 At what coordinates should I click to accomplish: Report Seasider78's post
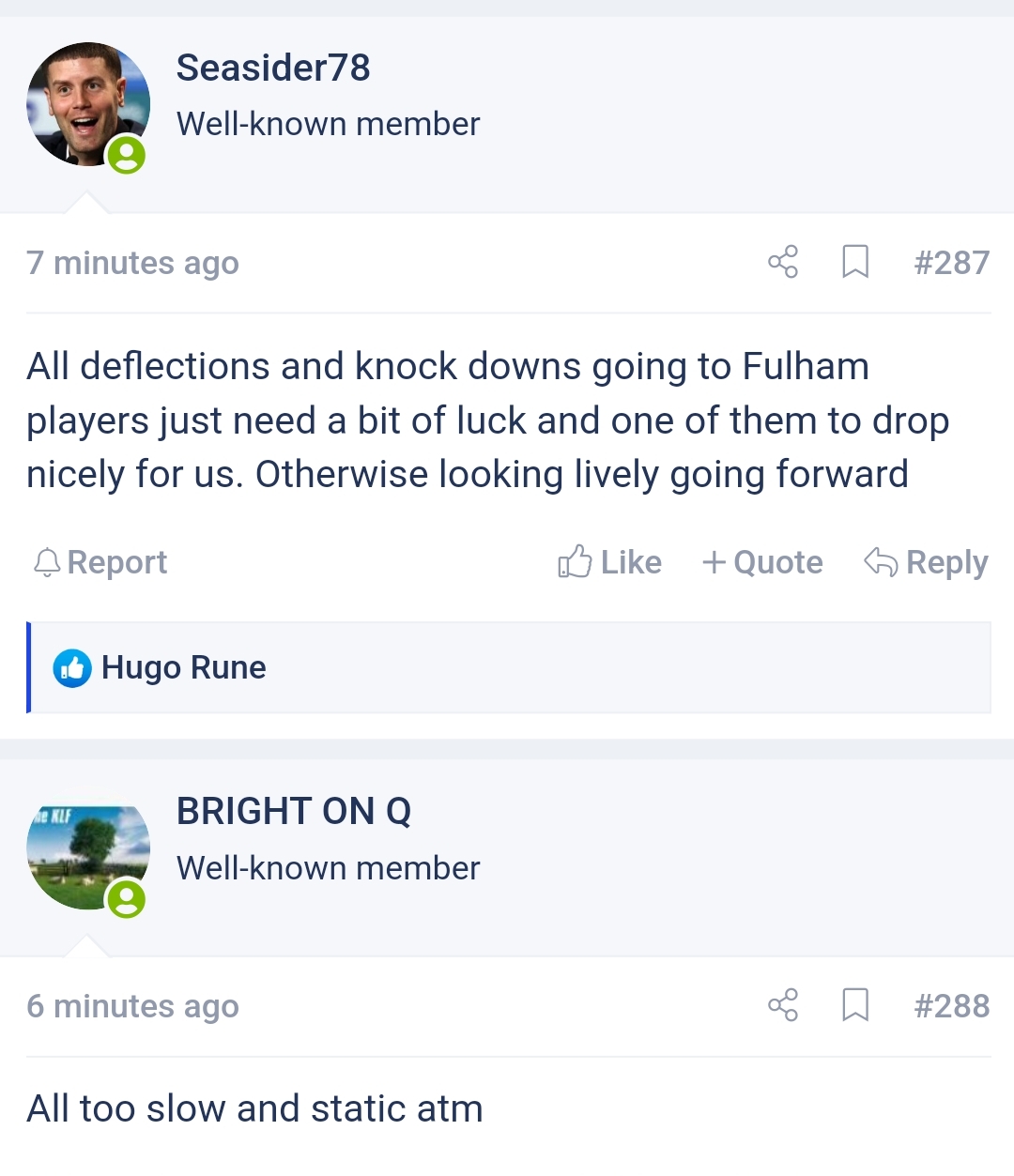click(100, 562)
